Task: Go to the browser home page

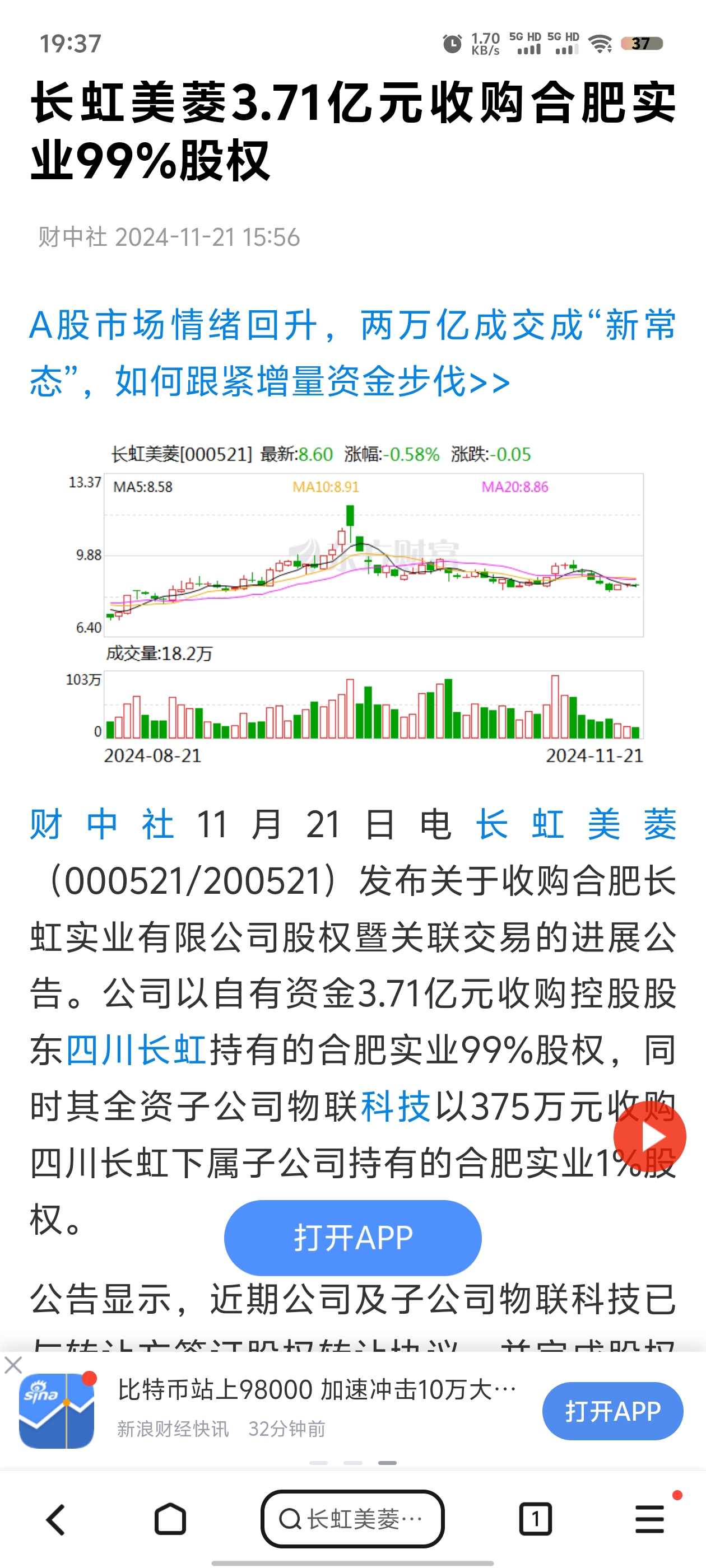Action: (170, 1519)
